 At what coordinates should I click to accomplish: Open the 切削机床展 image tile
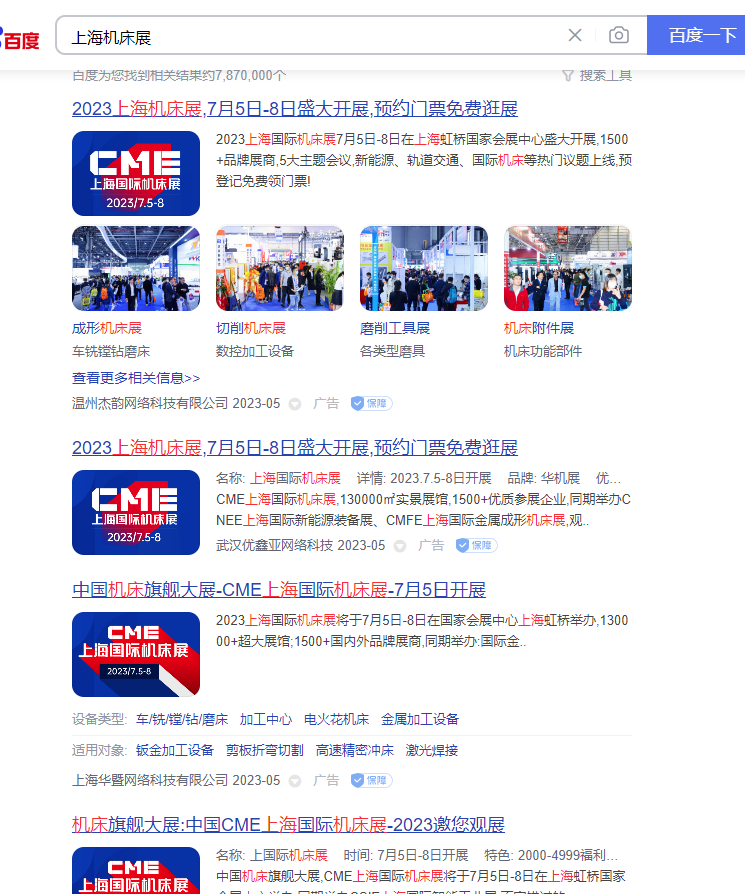[280, 268]
